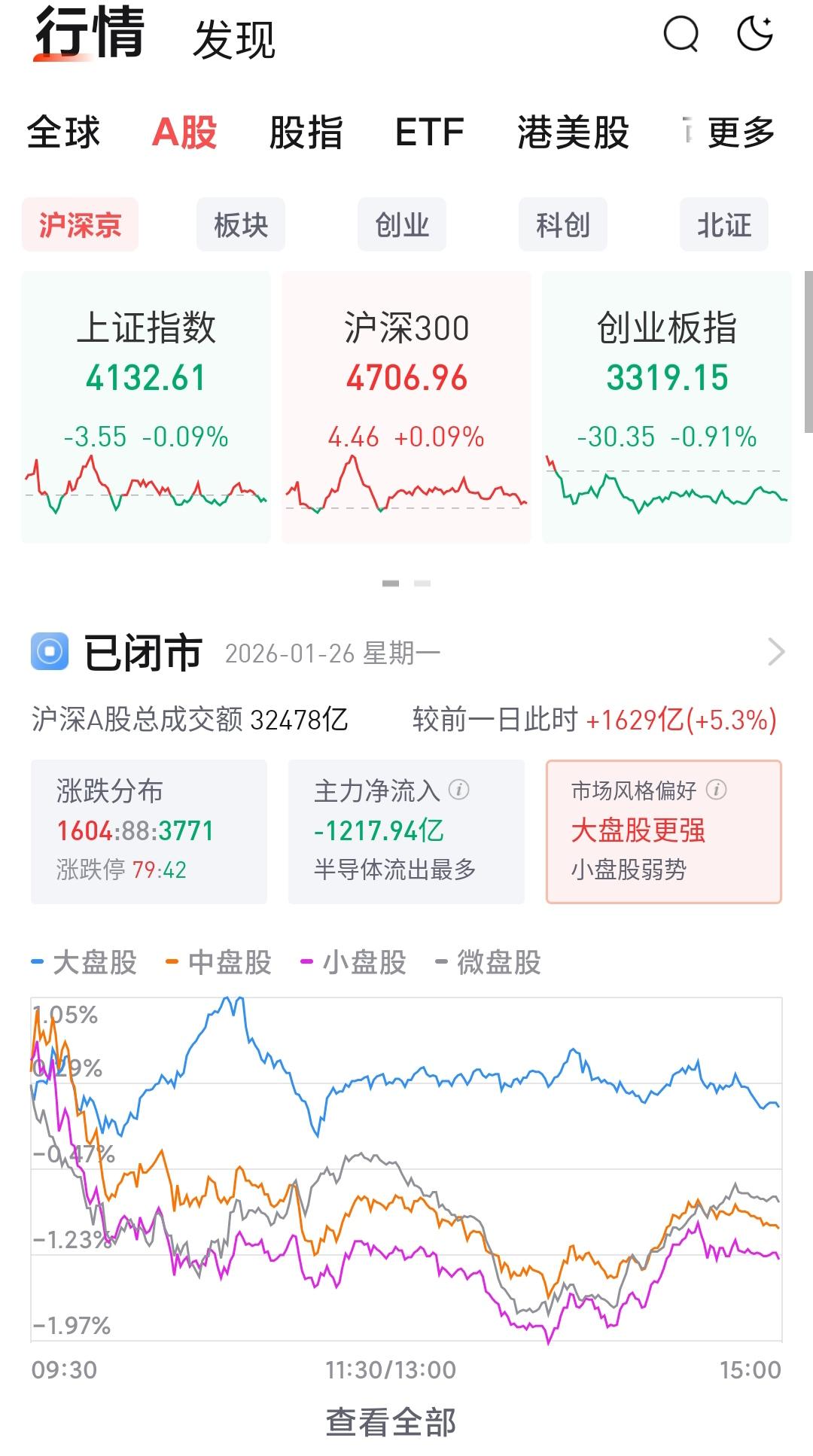Tap the 中盘股 orange legend marker
This screenshot has height=1456, width=813.
(172, 963)
